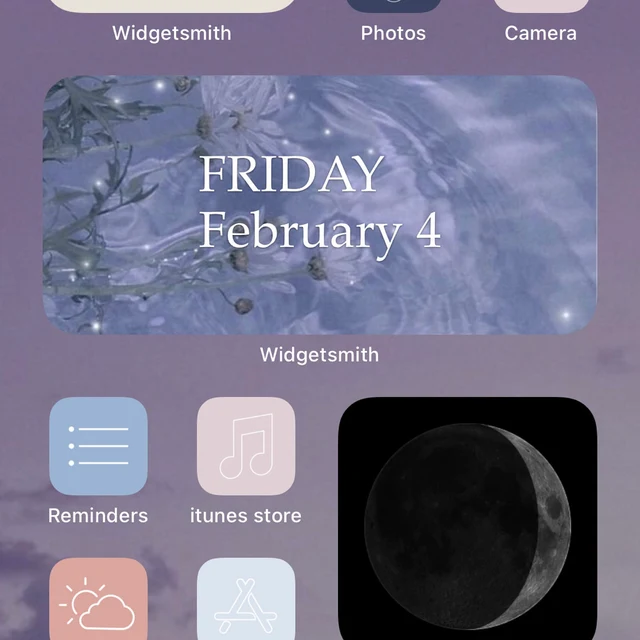640x640 pixels.
Task: Open the Photos app
Action: (393, 7)
